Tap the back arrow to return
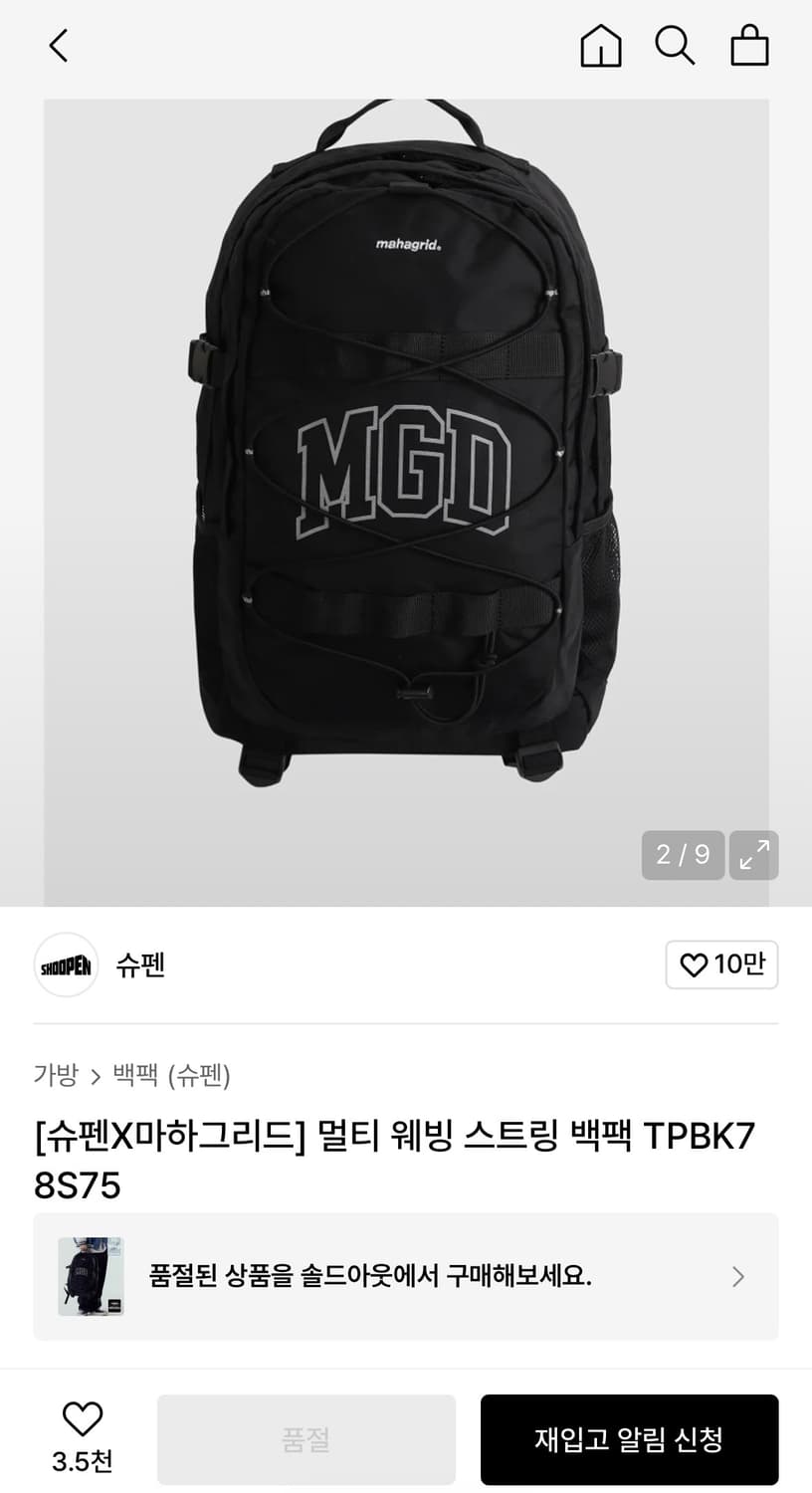 (58, 45)
